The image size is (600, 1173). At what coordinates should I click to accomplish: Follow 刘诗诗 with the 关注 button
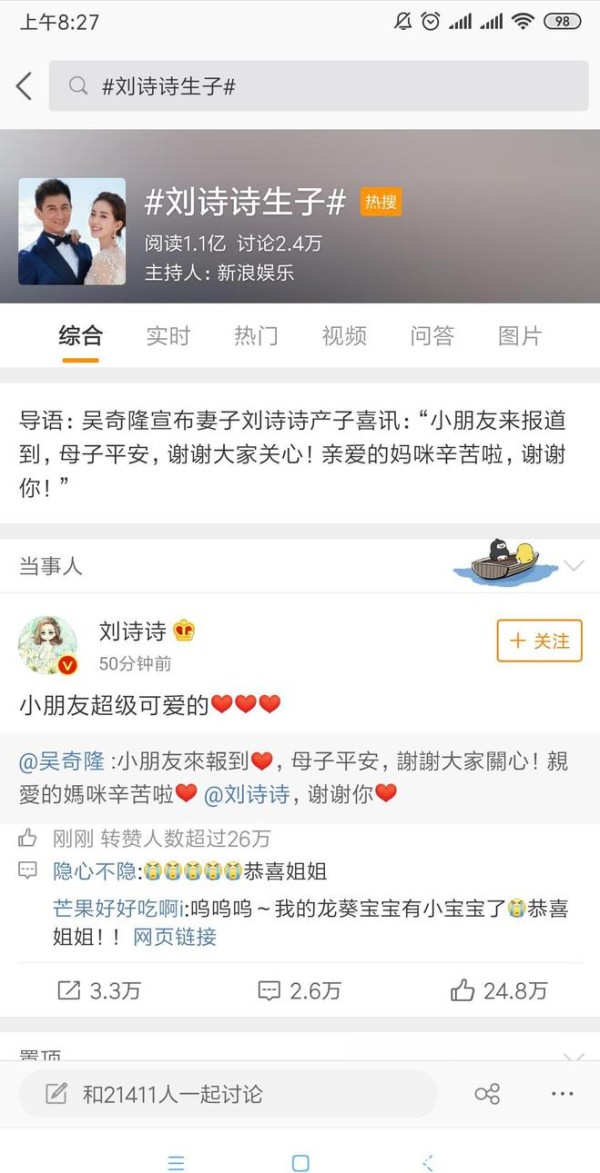pos(539,641)
